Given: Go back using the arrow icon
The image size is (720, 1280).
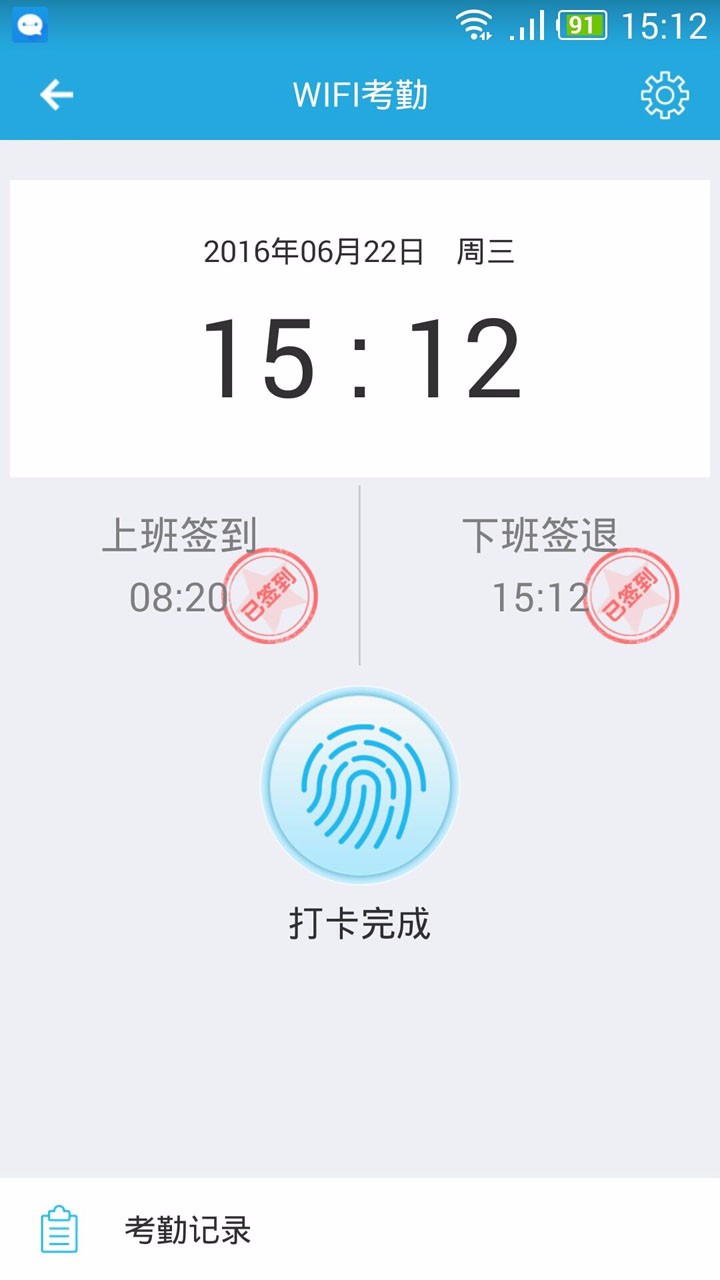Looking at the screenshot, I should click(57, 95).
